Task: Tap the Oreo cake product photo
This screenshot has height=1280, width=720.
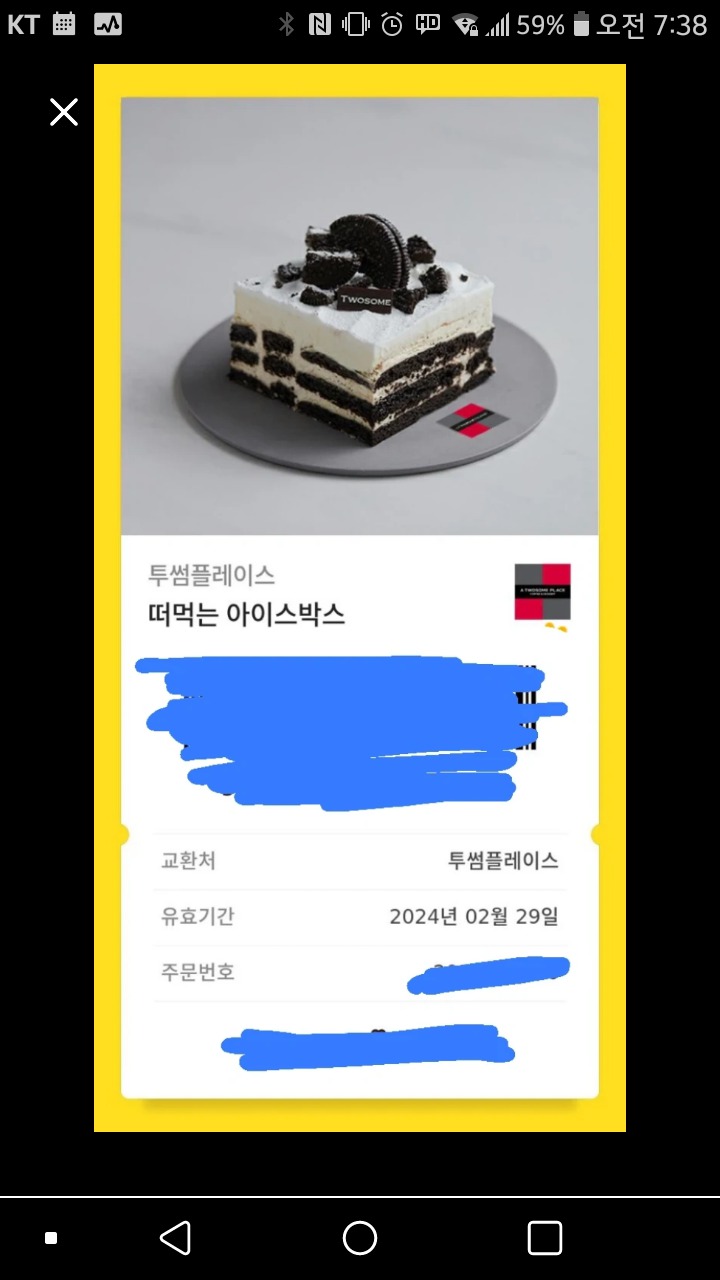Action: tap(358, 315)
